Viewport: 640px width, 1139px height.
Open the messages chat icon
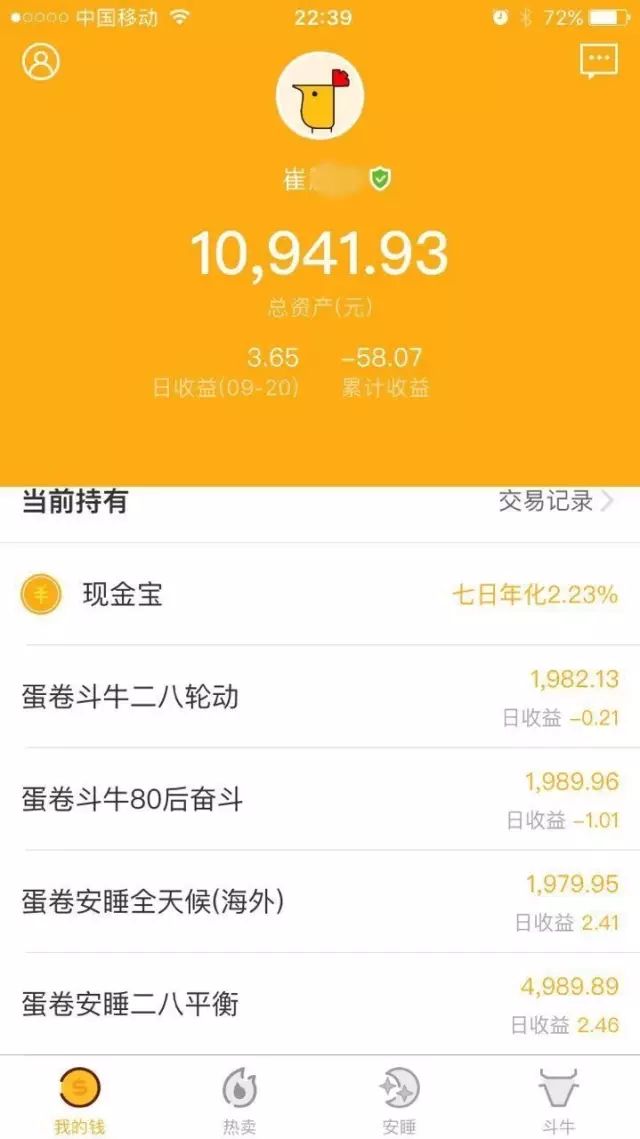[x=598, y=61]
